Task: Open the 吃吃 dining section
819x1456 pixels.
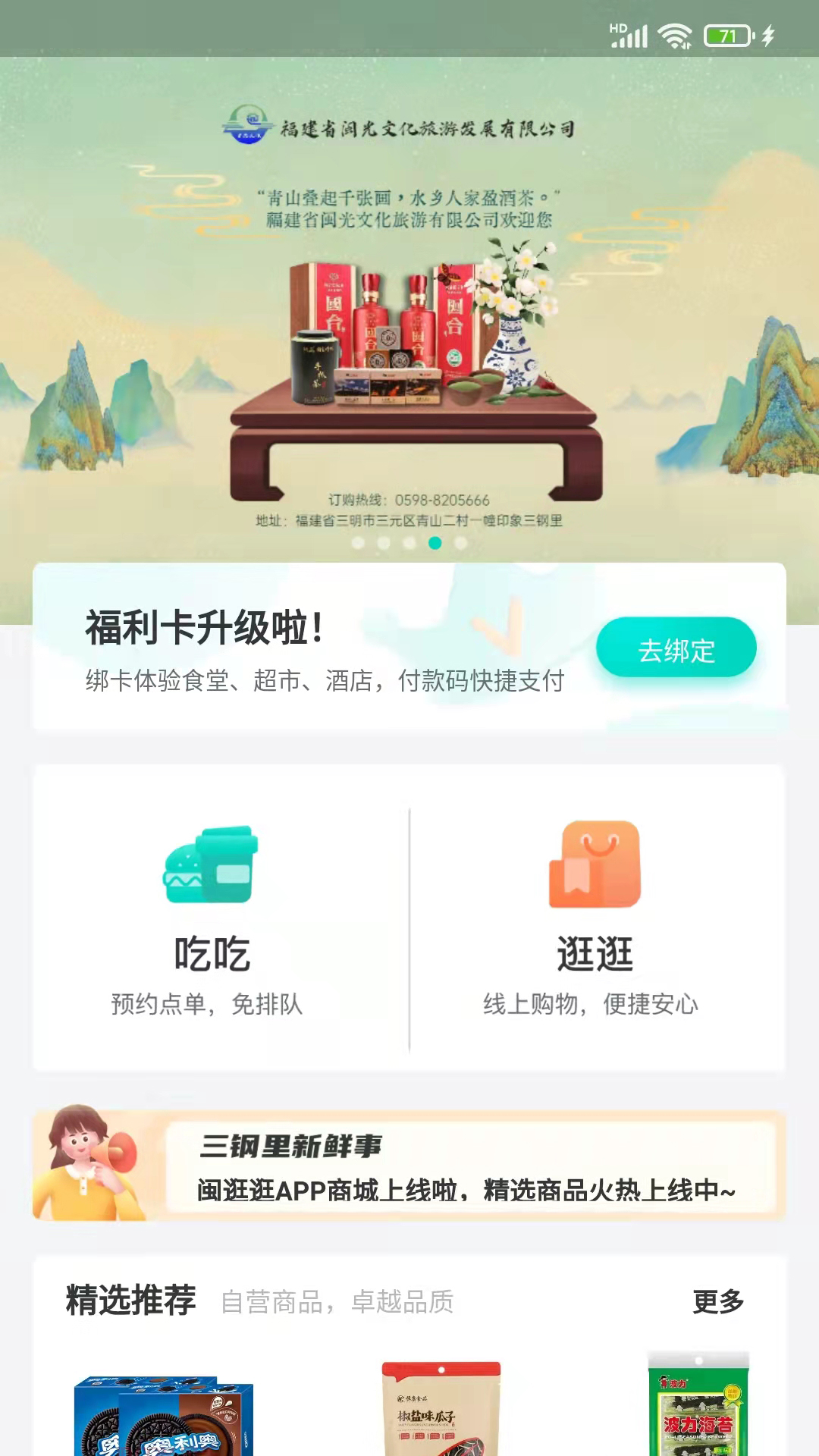Action: [212, 919]
